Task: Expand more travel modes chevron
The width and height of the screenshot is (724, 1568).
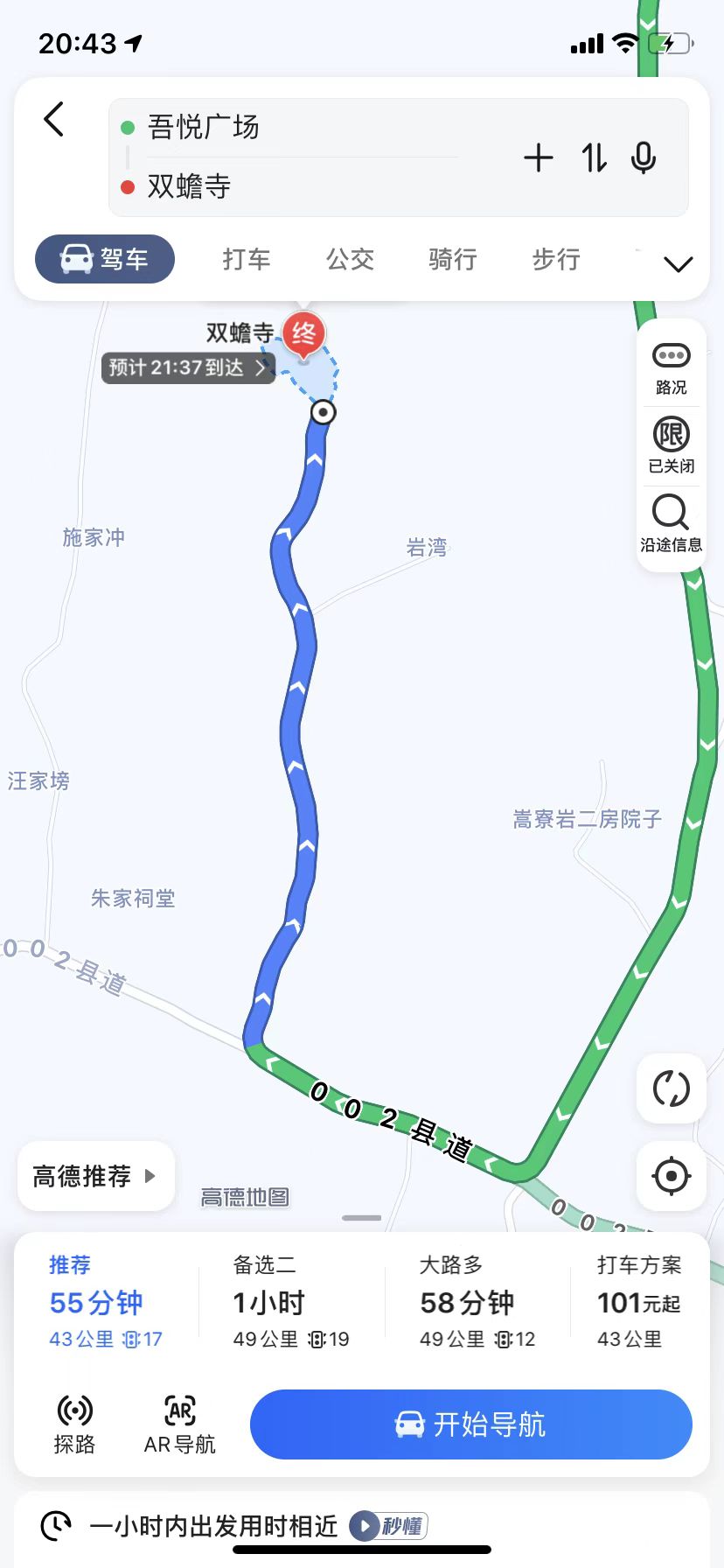Action: coord(679,263)
